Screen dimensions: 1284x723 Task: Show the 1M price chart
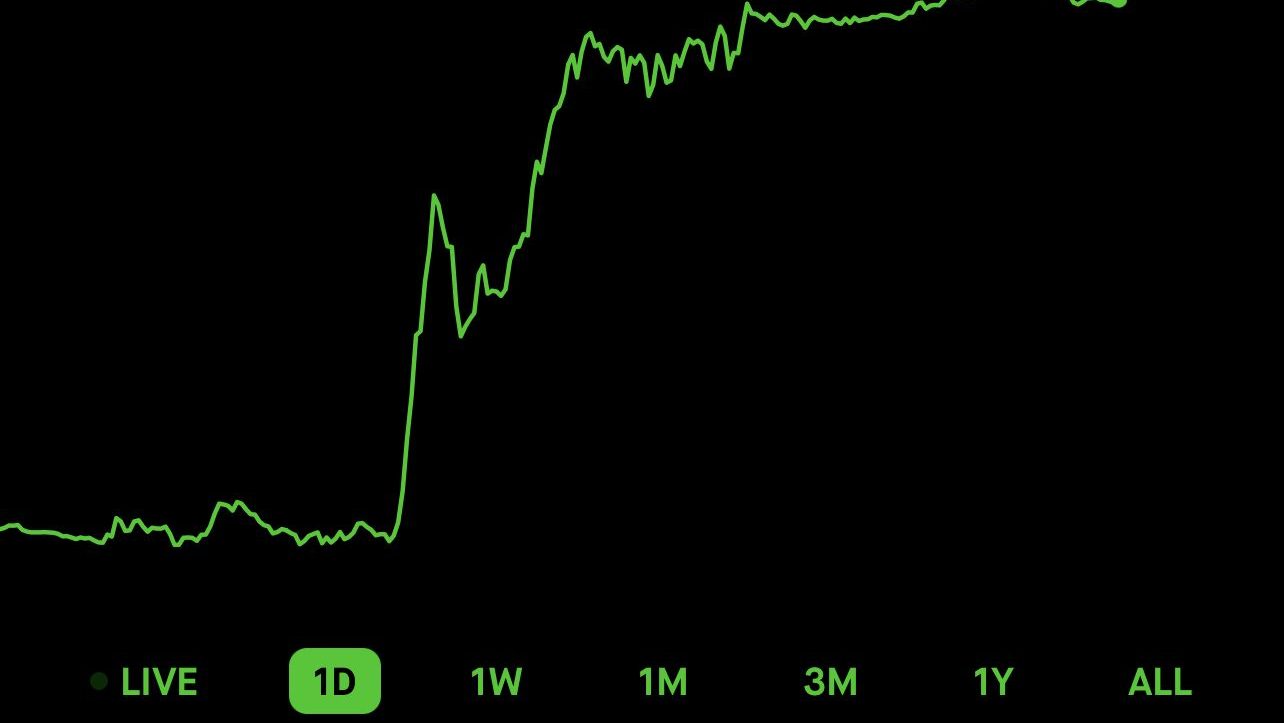pyautogui.click(x=663, y=682)
